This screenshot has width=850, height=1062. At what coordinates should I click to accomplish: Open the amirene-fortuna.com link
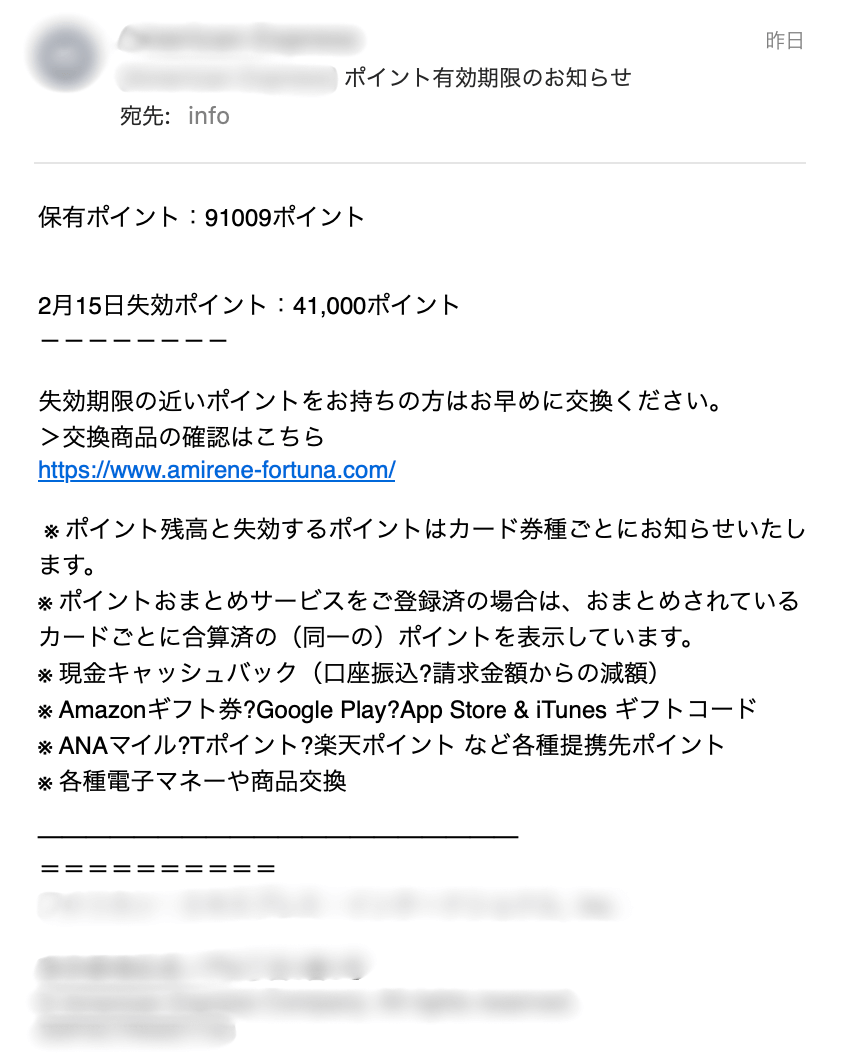point(216,469)
